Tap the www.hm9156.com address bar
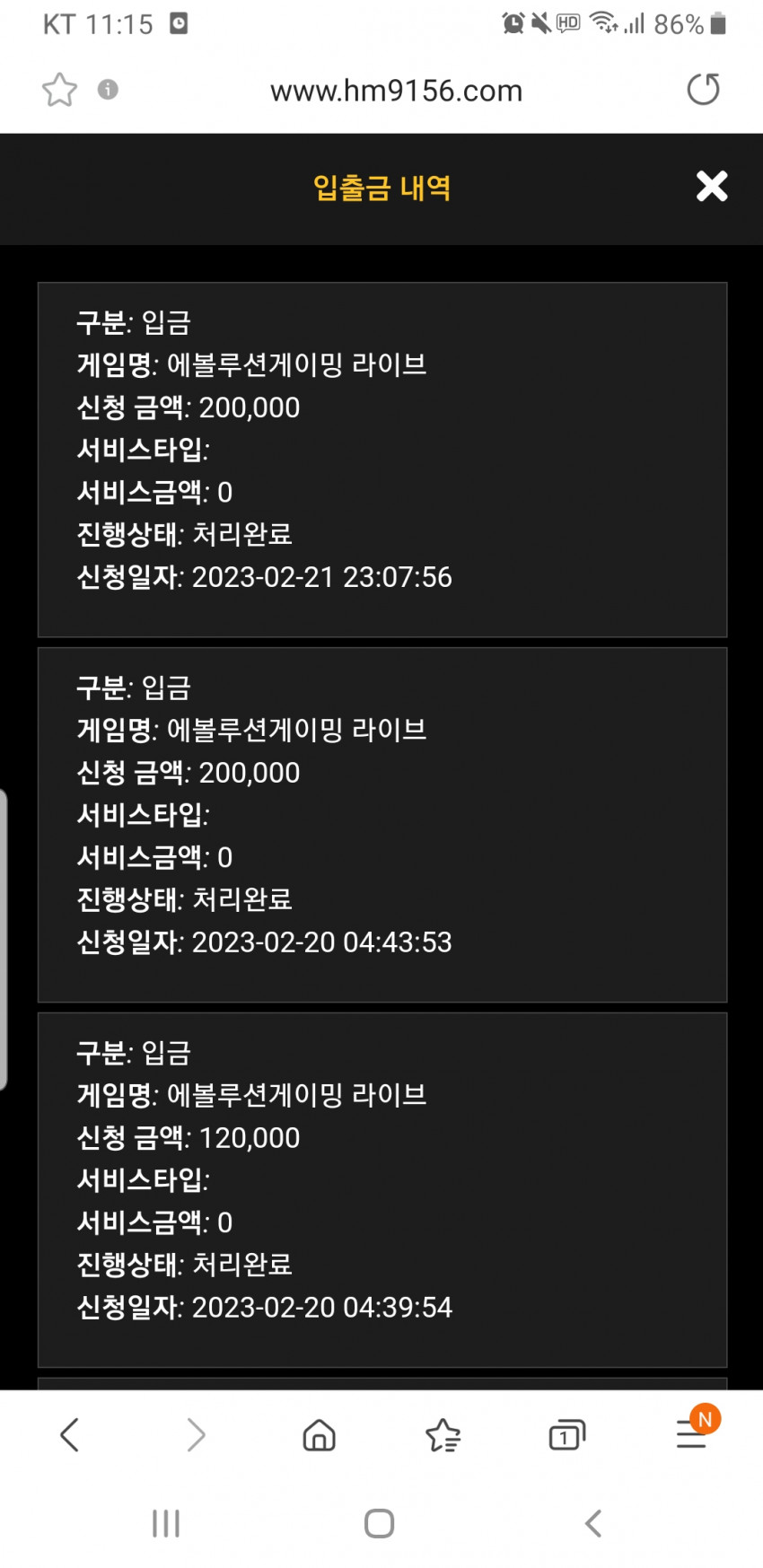 [x=396, y=91]
